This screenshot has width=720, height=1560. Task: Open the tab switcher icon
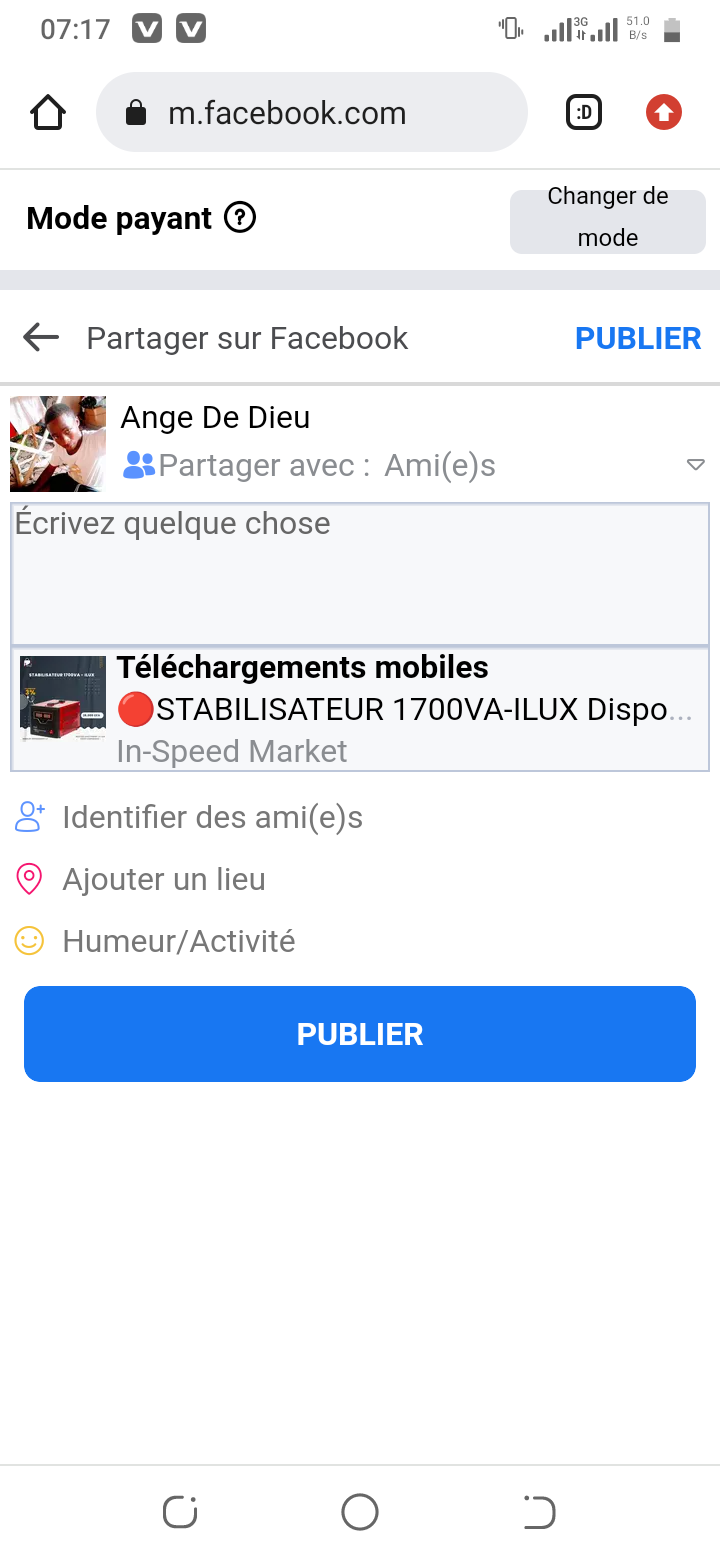tap(584, 113)
